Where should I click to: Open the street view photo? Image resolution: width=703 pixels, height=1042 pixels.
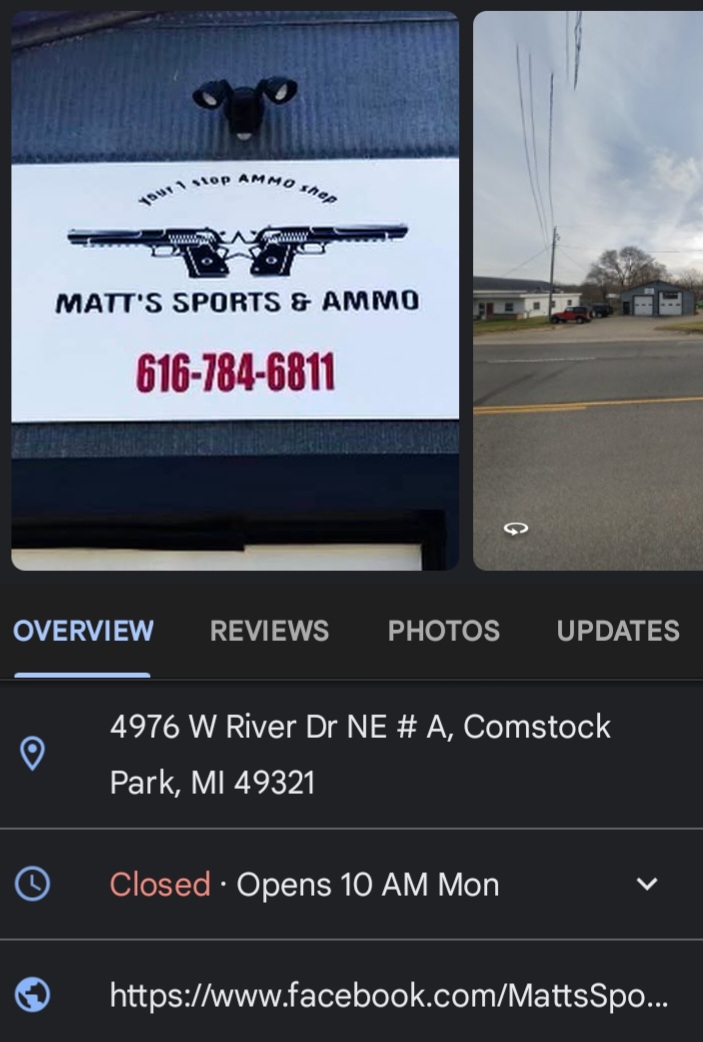(x=588, y=290)
